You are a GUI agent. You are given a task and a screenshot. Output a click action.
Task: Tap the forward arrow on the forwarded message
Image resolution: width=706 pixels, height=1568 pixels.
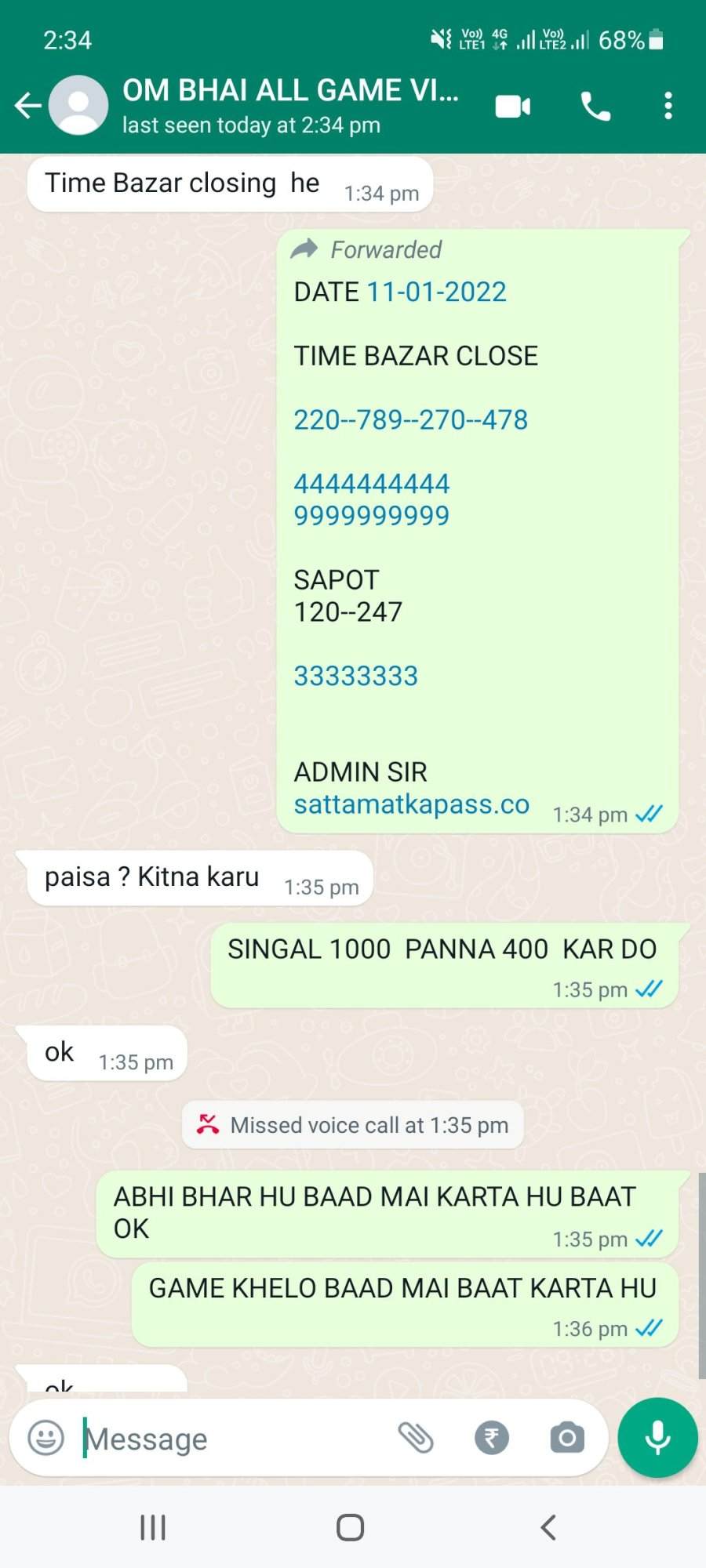coord(304,249)
